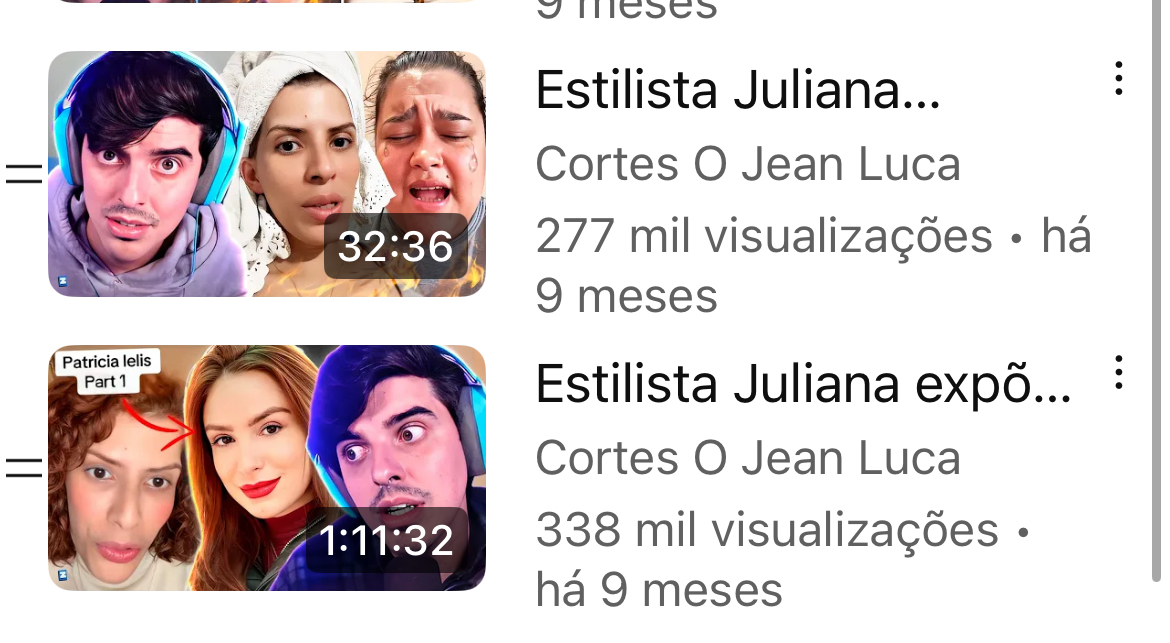
Task: Open the video titled "Estilista Juliana..." with 277 mil views
Action: click(738, 92)
